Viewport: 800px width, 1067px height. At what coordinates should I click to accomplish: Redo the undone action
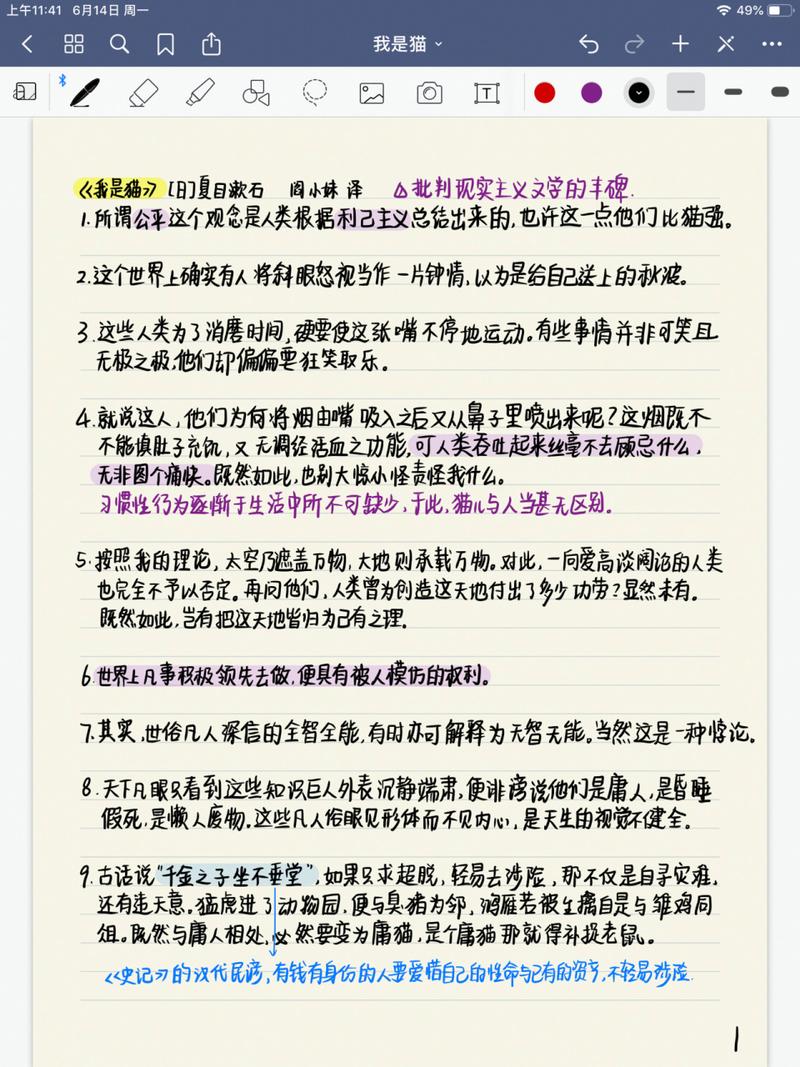pos(634,44)
